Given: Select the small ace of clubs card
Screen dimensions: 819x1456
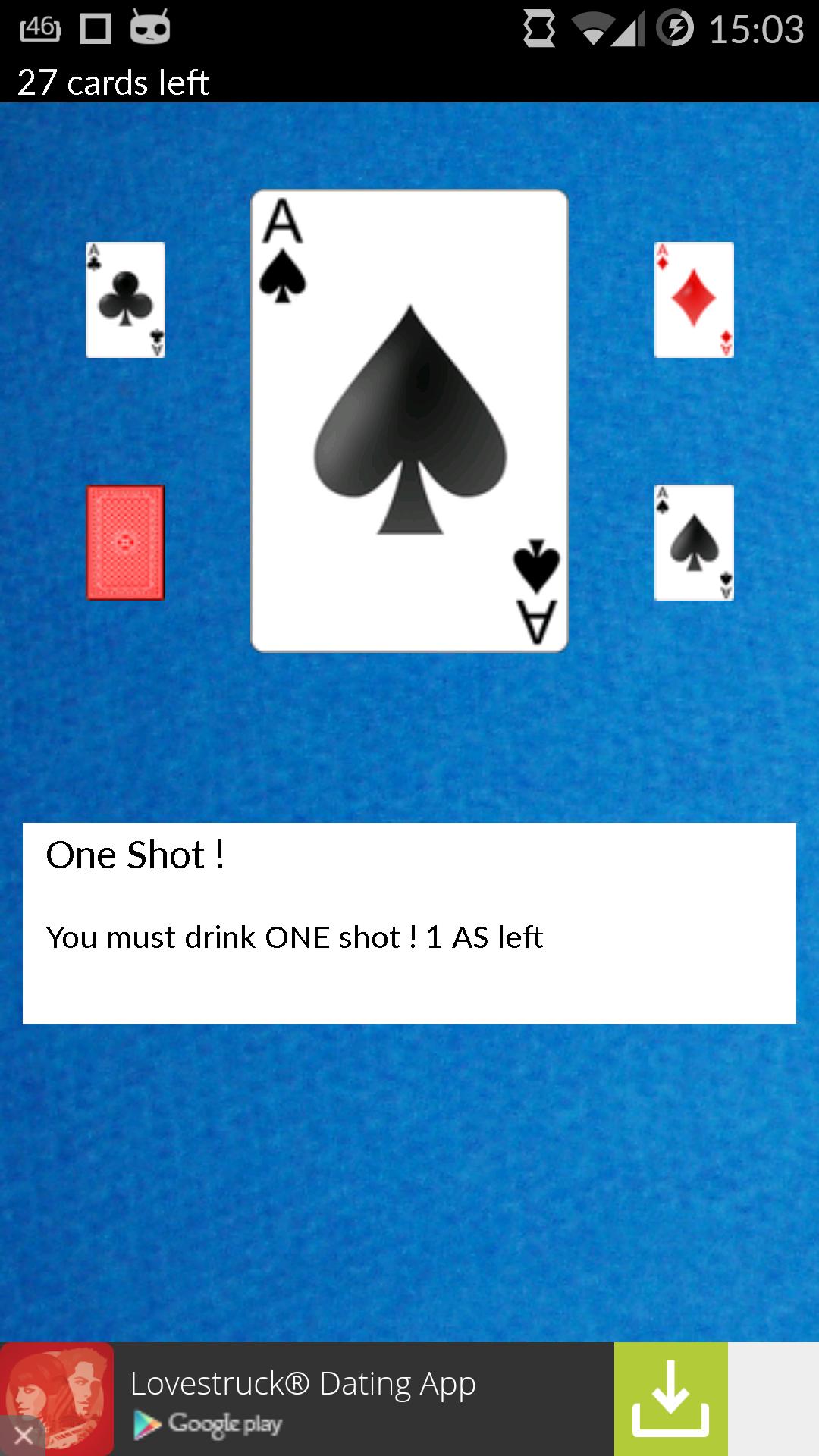Looking at the screenshot, I should [x=125, y=300].
